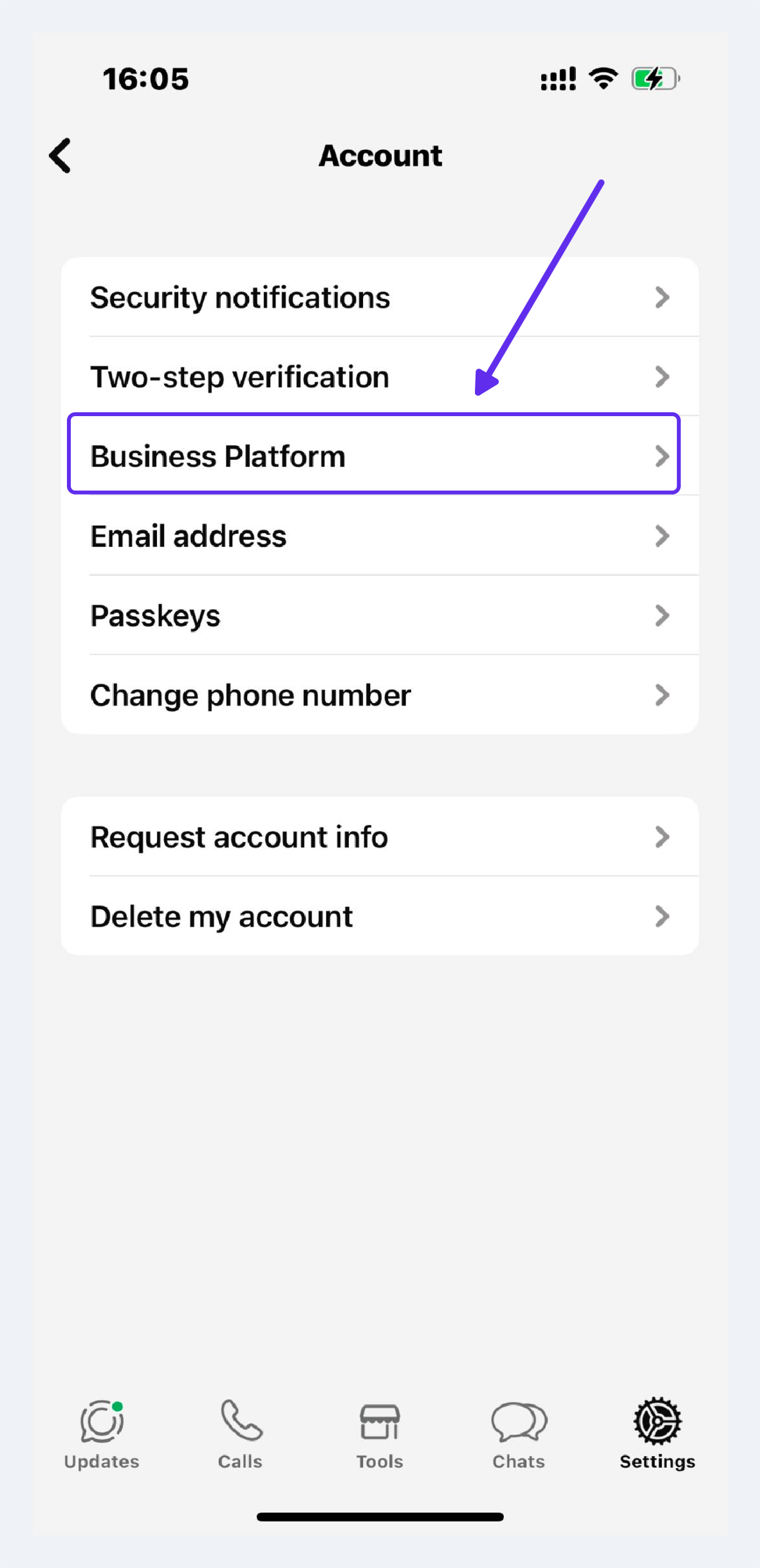Open the Passkeys row
Image resolution: width=760 pixels, height=1568 pixels.
tap(380, 615)
